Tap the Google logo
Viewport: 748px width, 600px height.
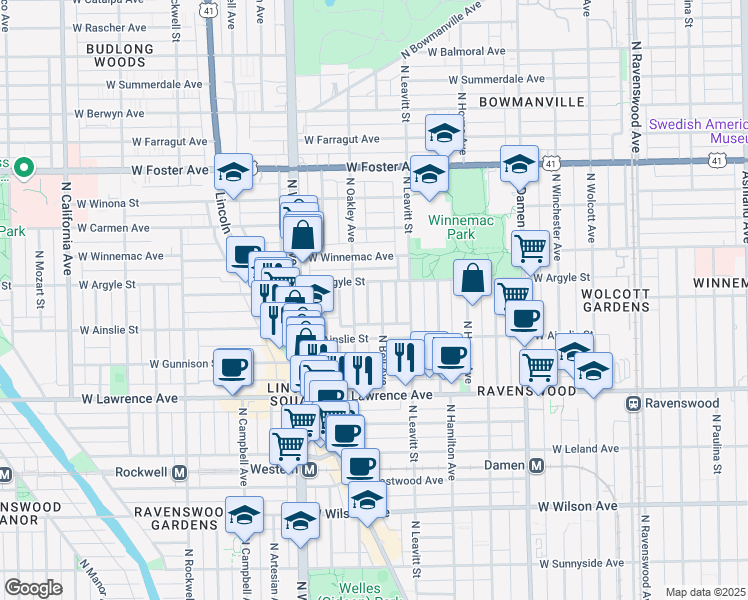34,588
